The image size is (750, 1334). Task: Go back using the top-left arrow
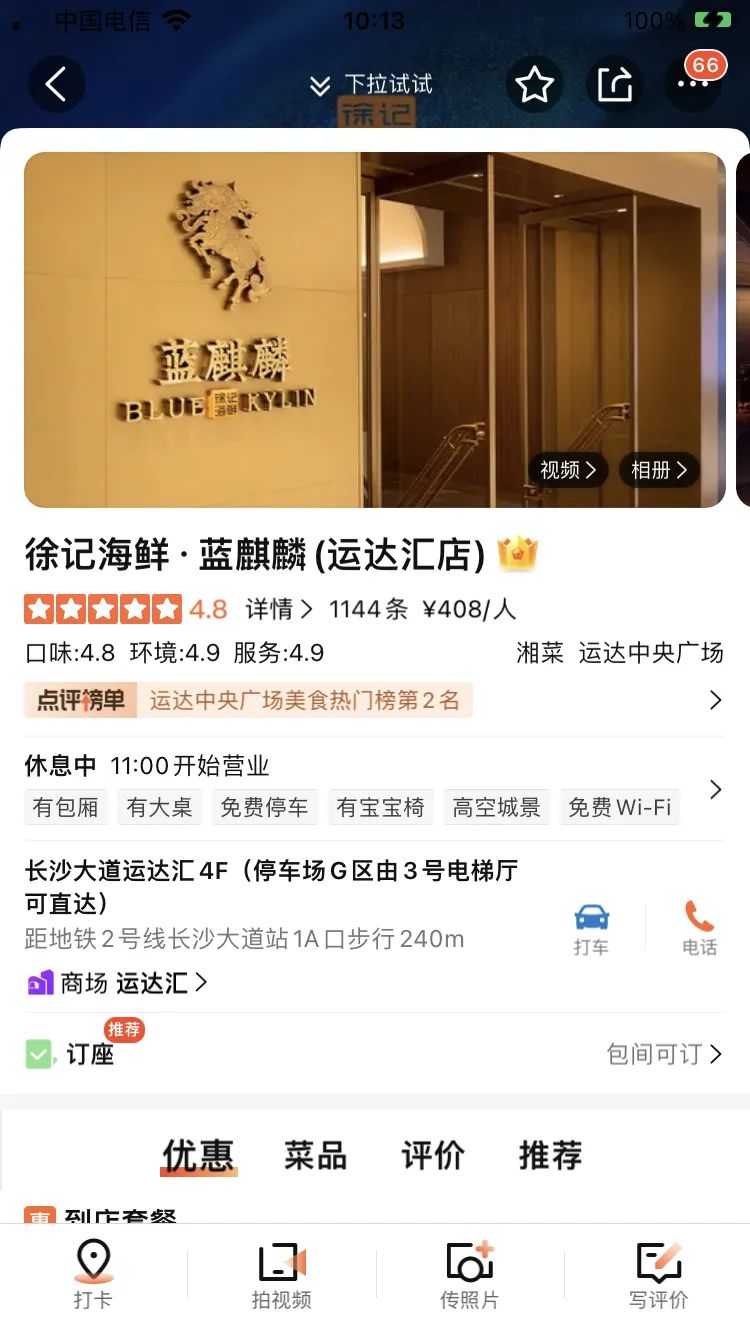pos(56,84)
